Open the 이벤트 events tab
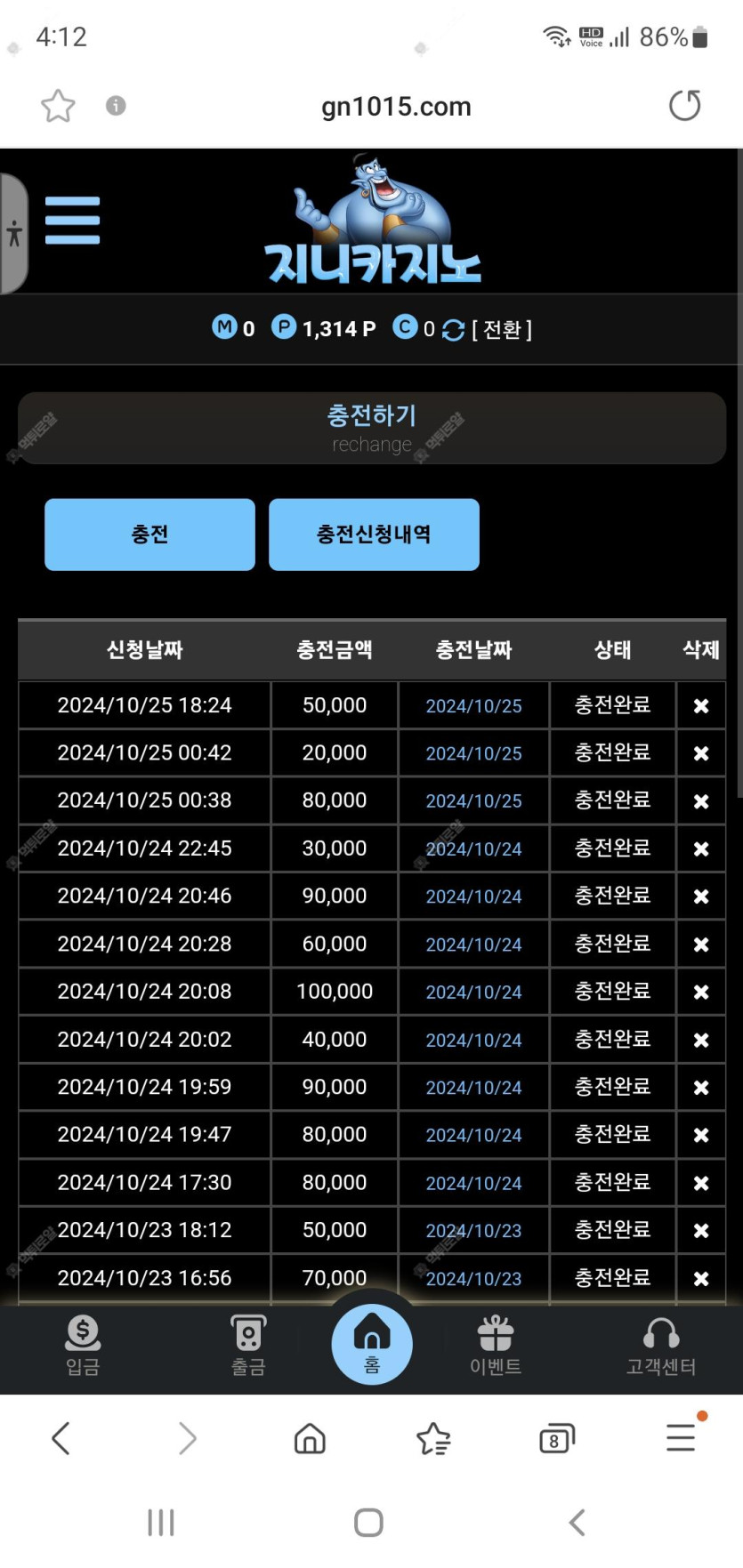This screenshot has width=743, height=1568. 496,1346
